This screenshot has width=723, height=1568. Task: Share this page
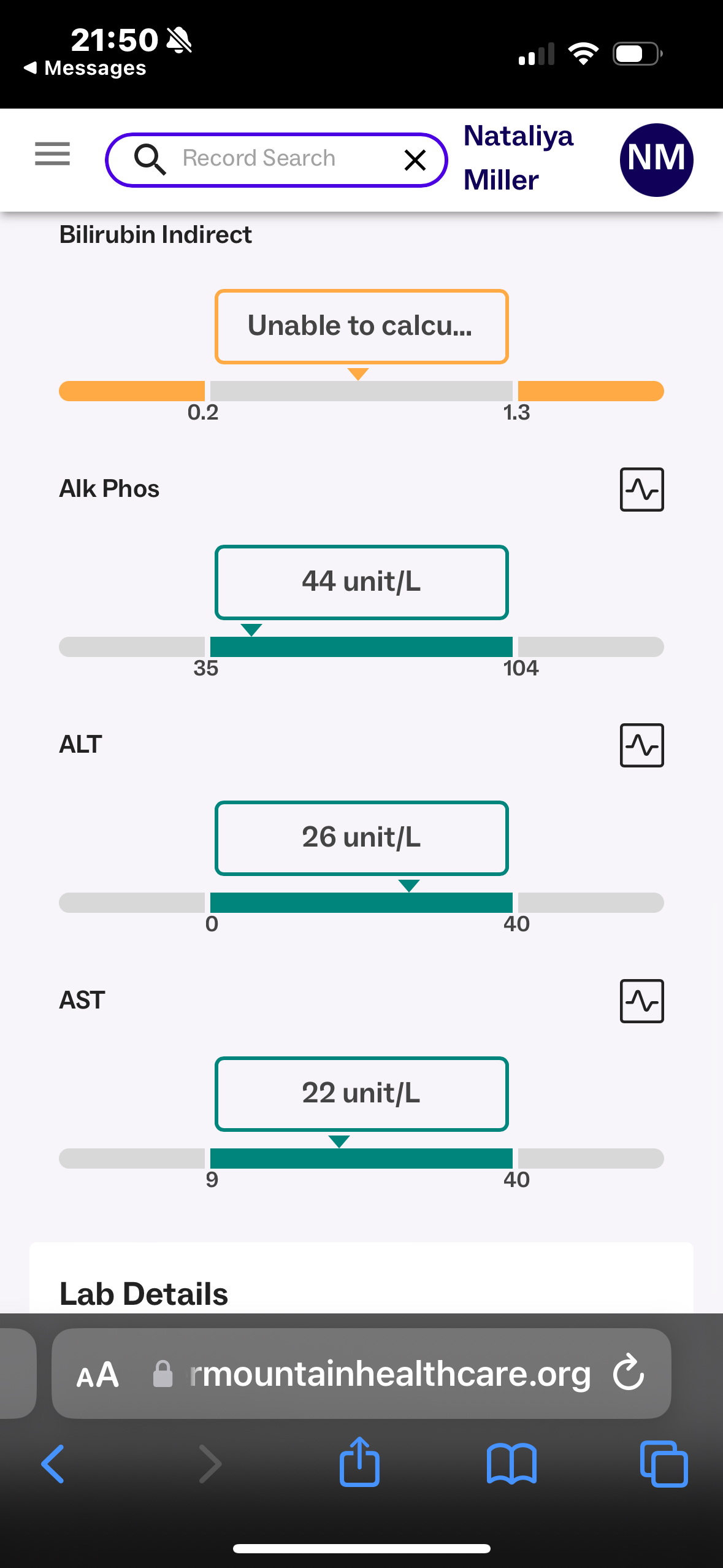pyautogui.click(x=359, y=1462)
